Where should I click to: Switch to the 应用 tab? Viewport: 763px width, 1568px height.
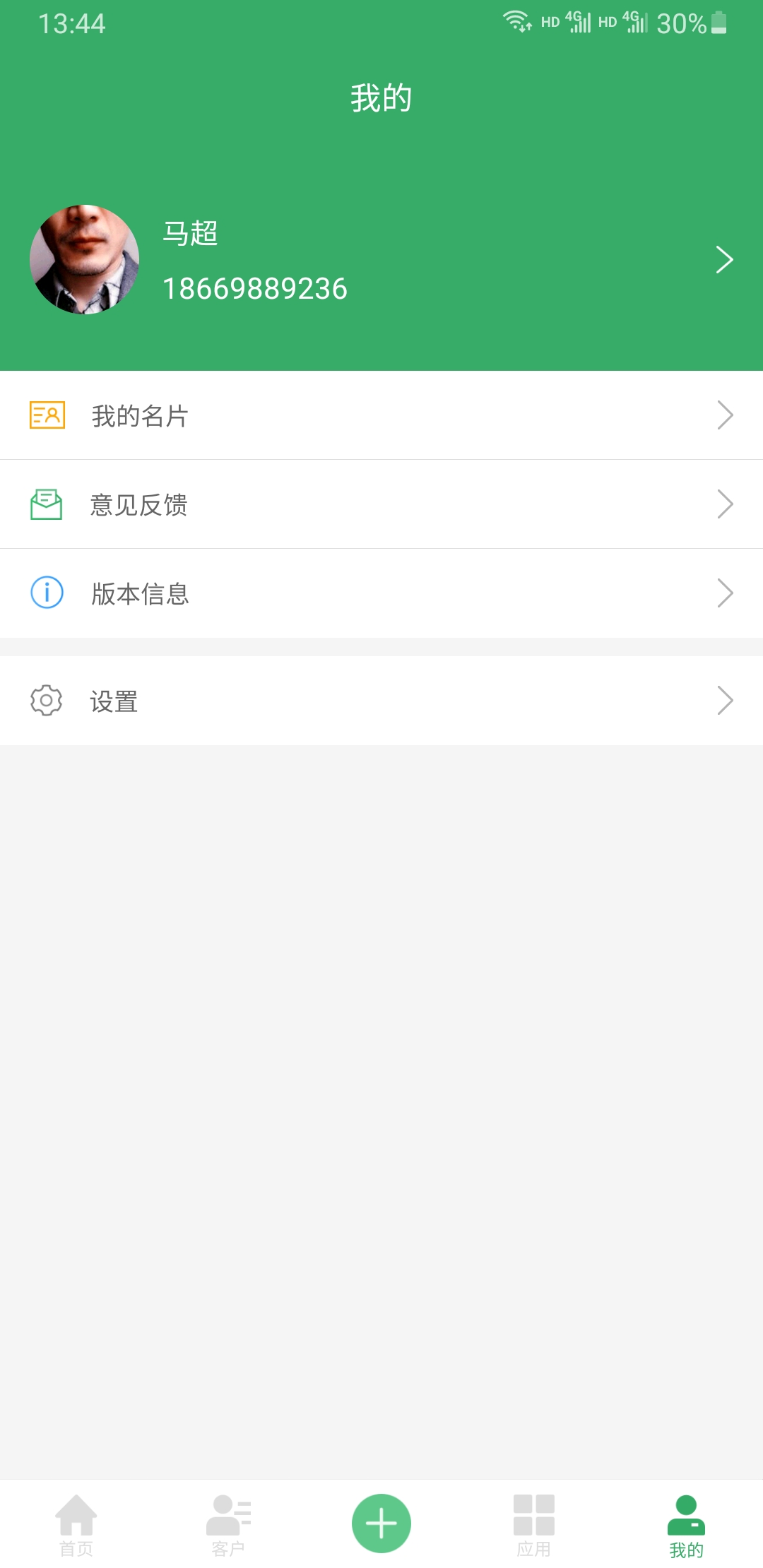coord(534,1526)
